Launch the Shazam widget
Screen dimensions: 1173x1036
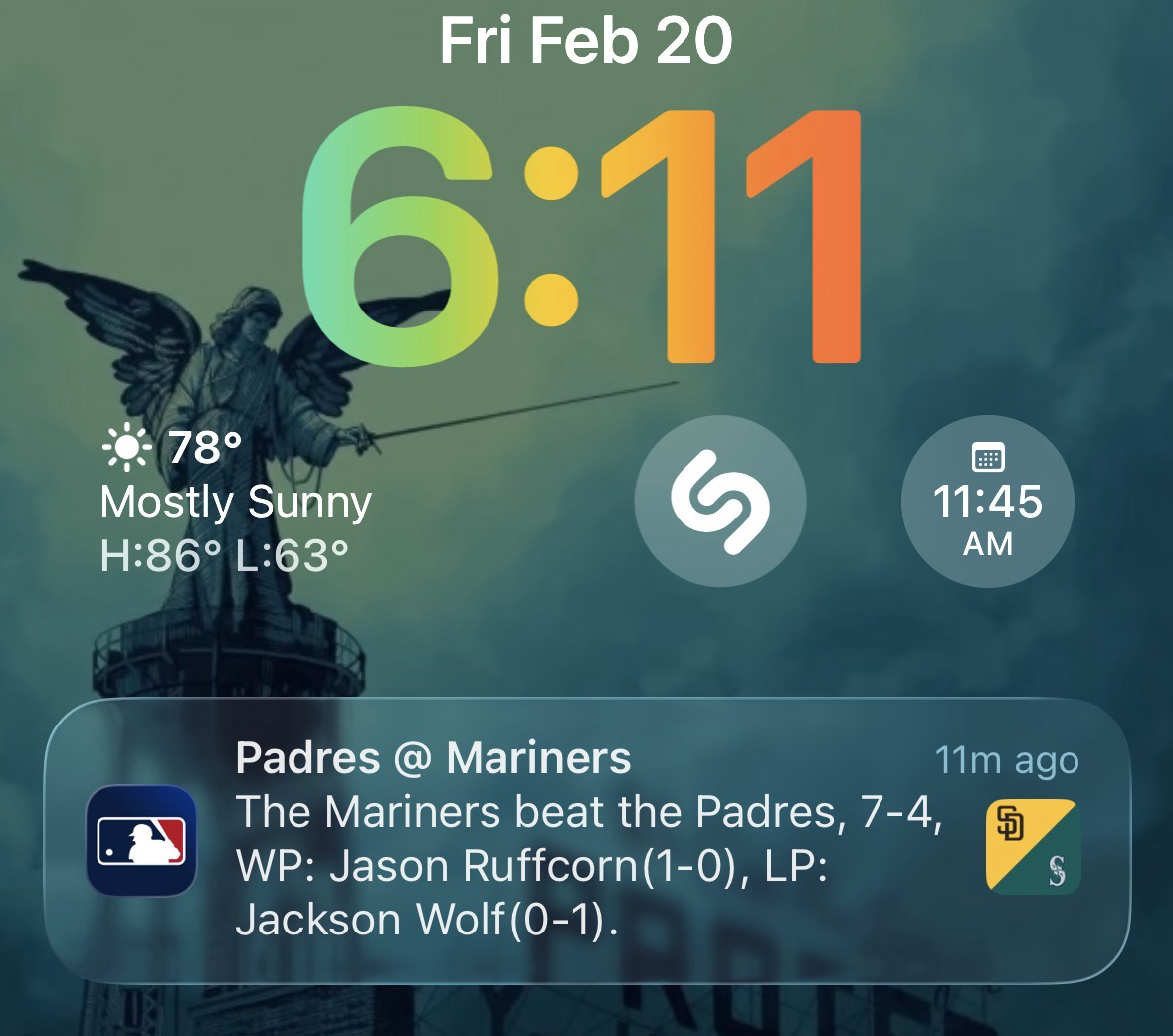click(720, 501)
